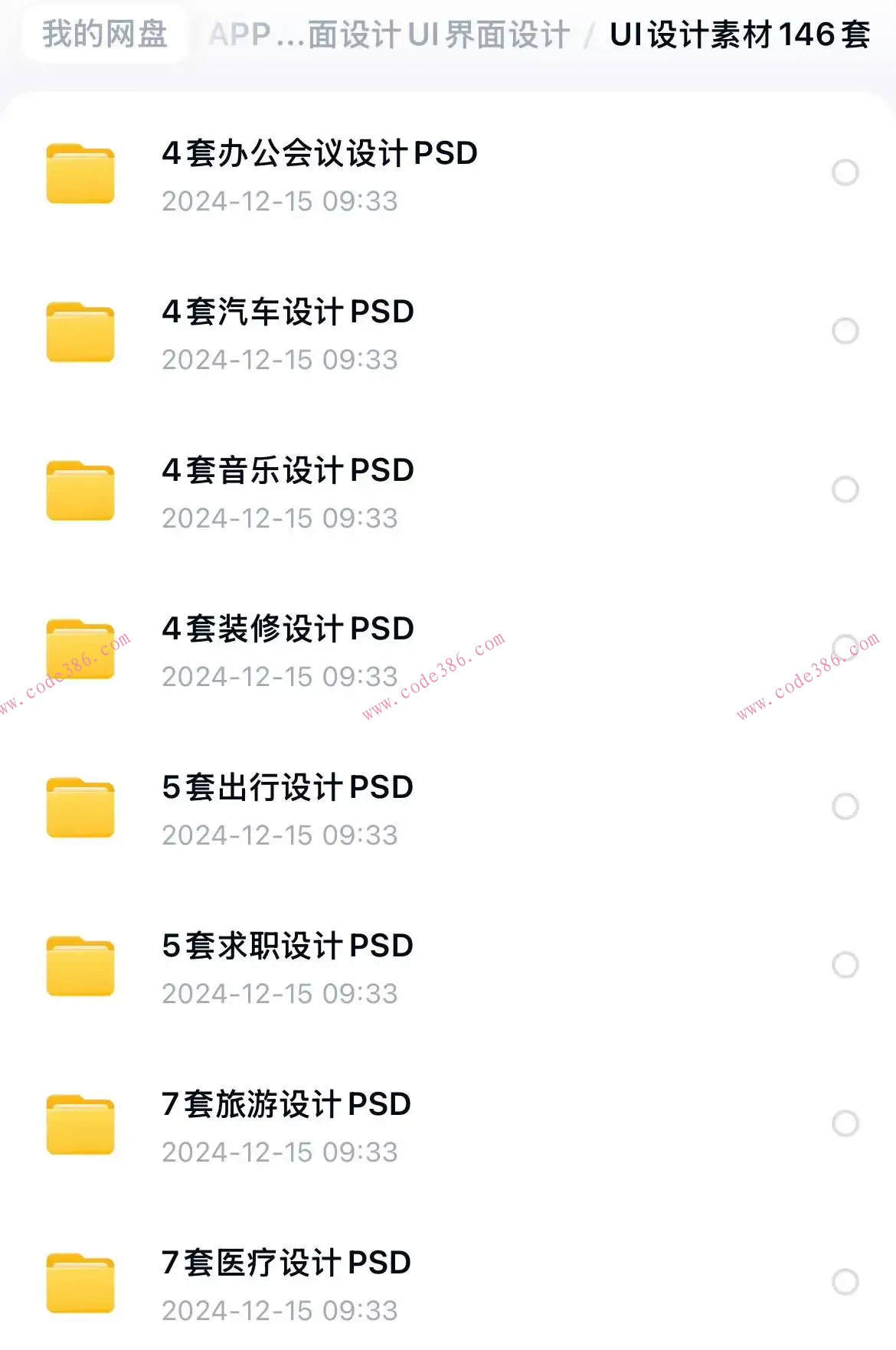This screenshot has width=896, height=1350.
Task: Open the 4套汽车设计PSD folder
Action: (288, 312)
